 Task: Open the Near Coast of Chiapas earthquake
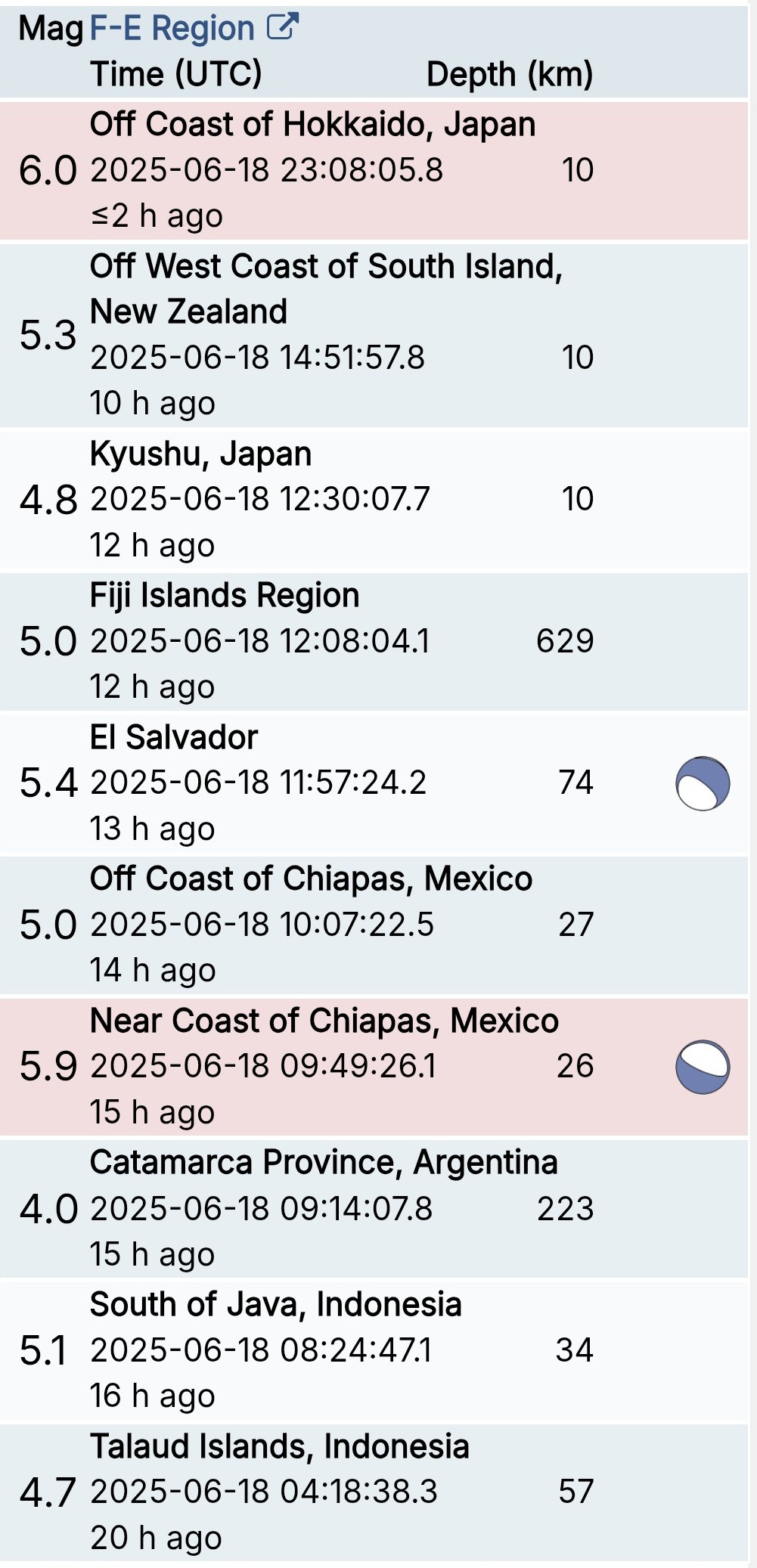pyautogui.click(x=374, y=1067)
